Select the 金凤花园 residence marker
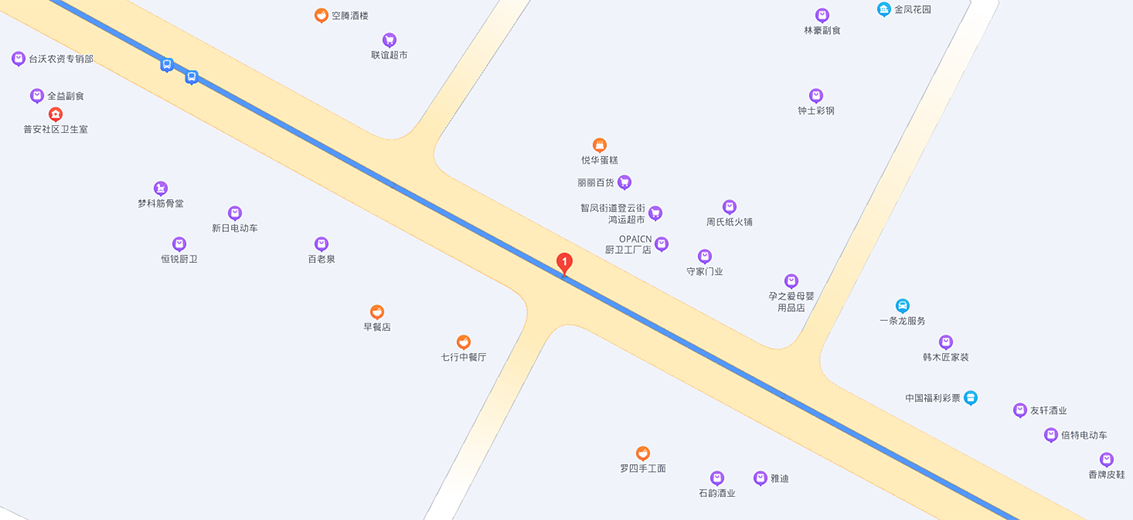Screen dimensions: 1133x520 884,9
